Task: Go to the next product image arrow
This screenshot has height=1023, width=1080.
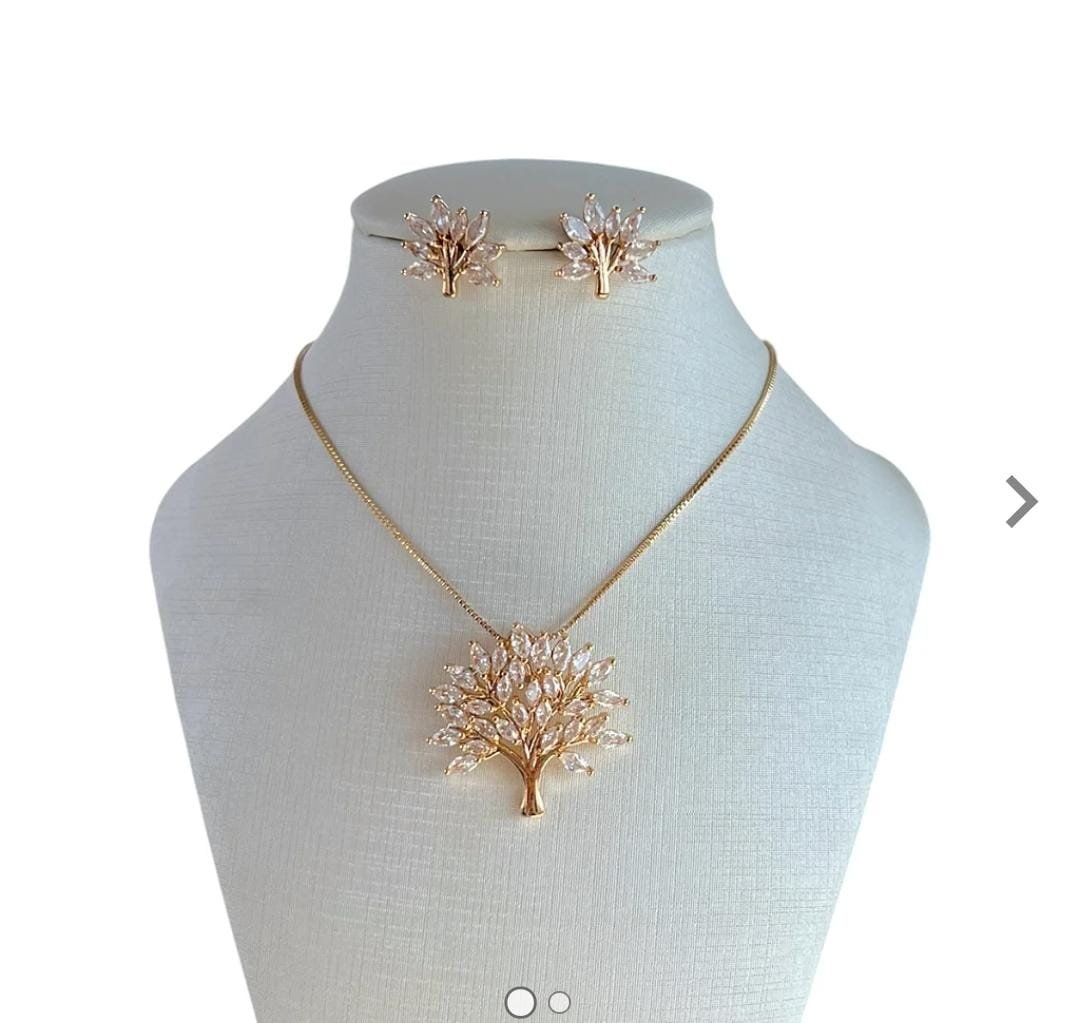Action: pos(1021,501)
